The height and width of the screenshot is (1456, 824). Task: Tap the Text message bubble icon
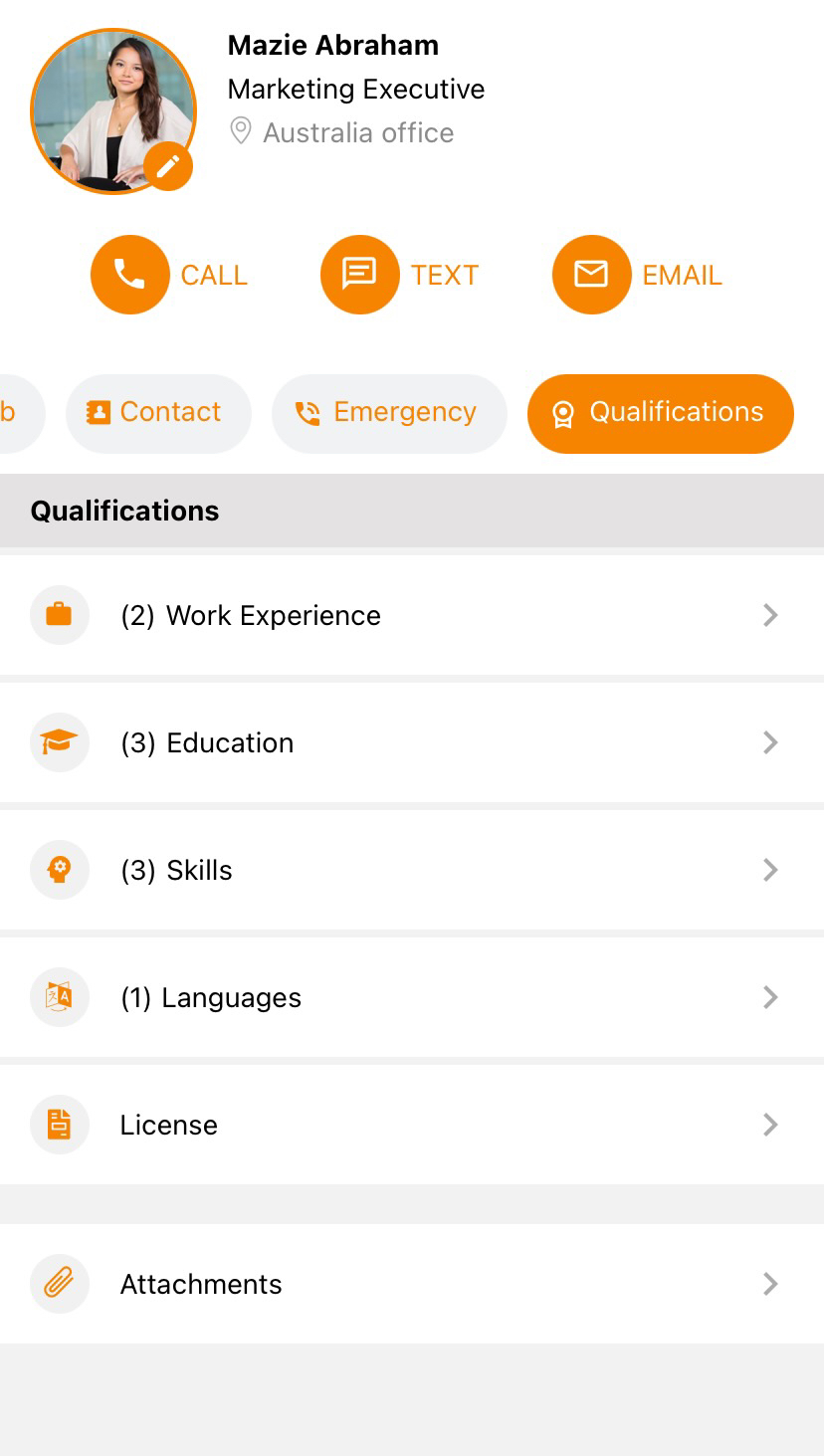coord(360,275)
